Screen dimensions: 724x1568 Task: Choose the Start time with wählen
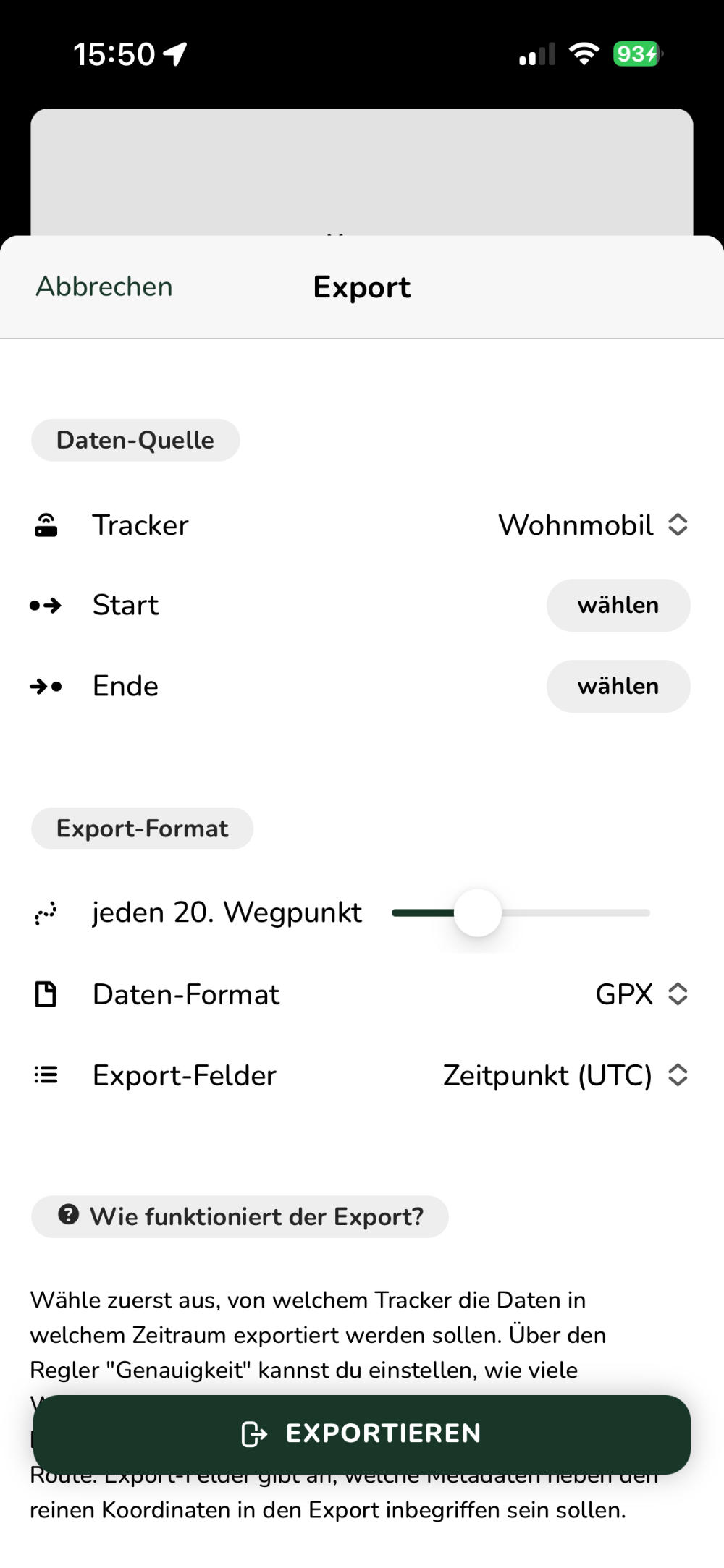618,606
